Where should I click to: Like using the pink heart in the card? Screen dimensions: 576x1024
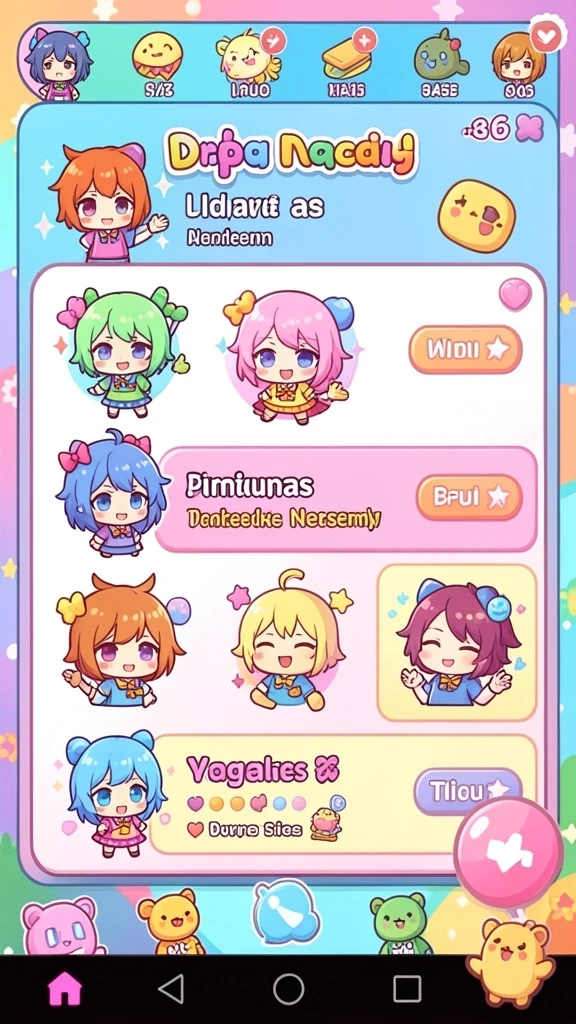(x=515, y=294)
